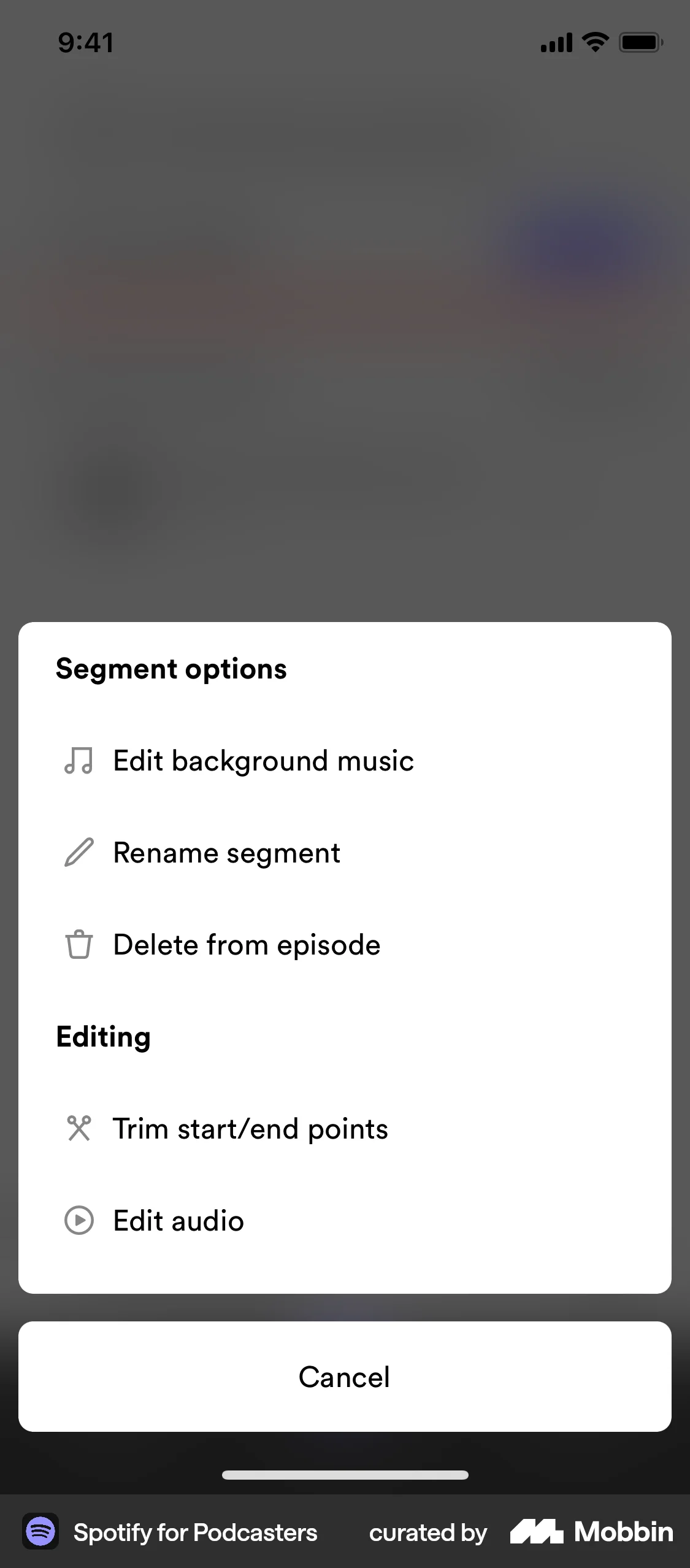
Task: Tap the Wi-Fi indicator in status bar
Action: (x=594, y=42)
